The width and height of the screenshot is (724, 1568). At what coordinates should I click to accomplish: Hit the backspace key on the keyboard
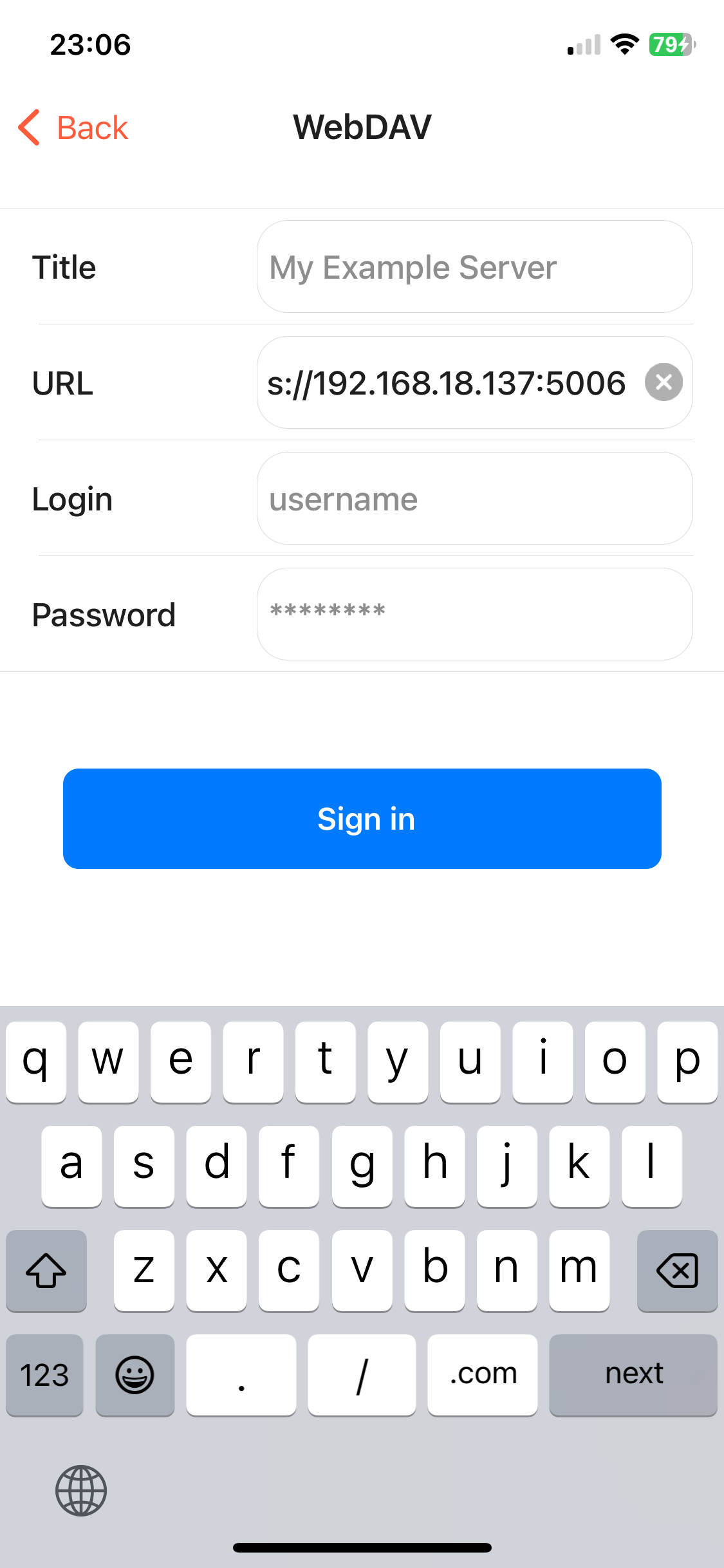point(677,1271)
